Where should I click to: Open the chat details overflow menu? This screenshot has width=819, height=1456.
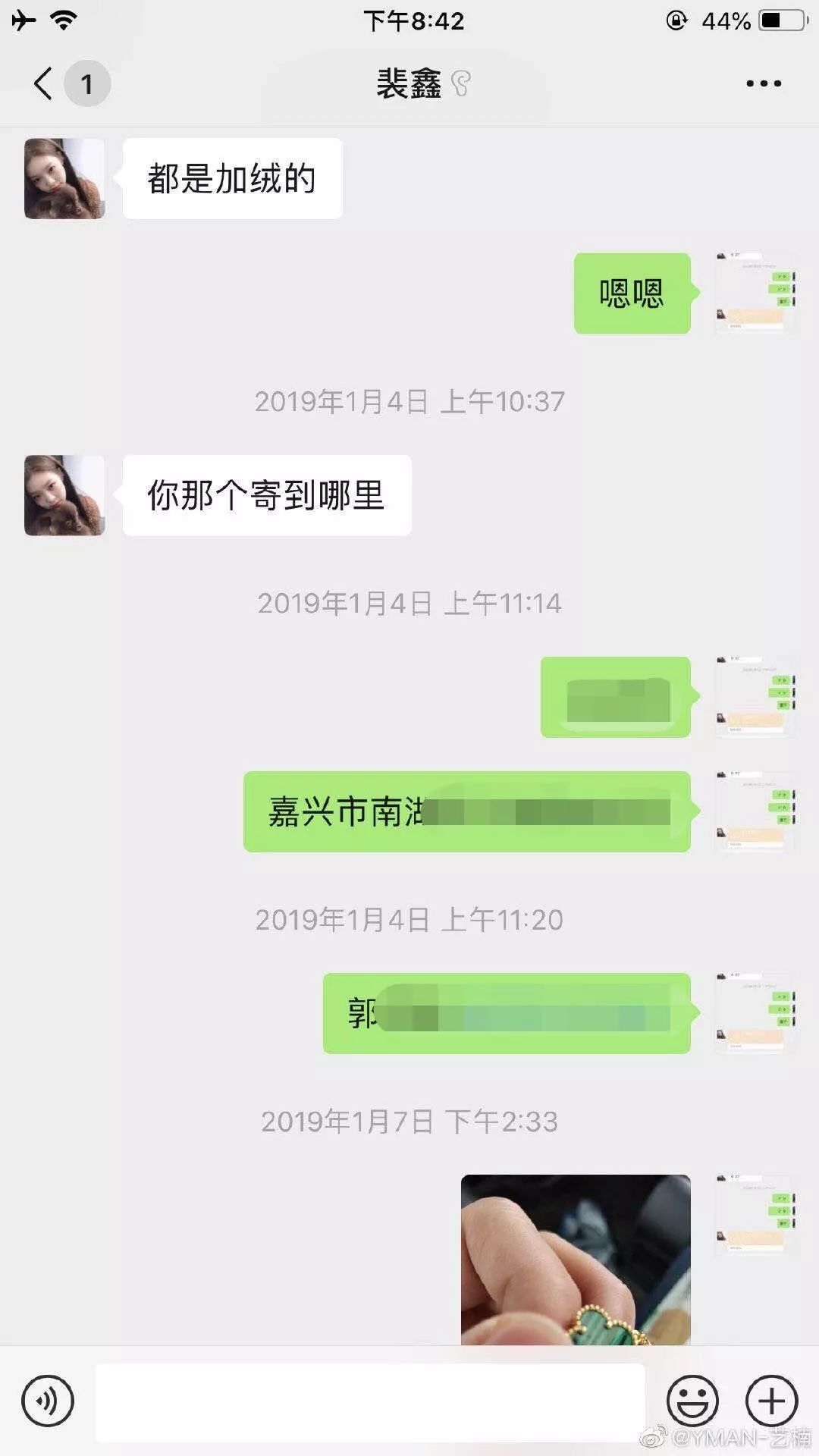click(x=763, y=83)
